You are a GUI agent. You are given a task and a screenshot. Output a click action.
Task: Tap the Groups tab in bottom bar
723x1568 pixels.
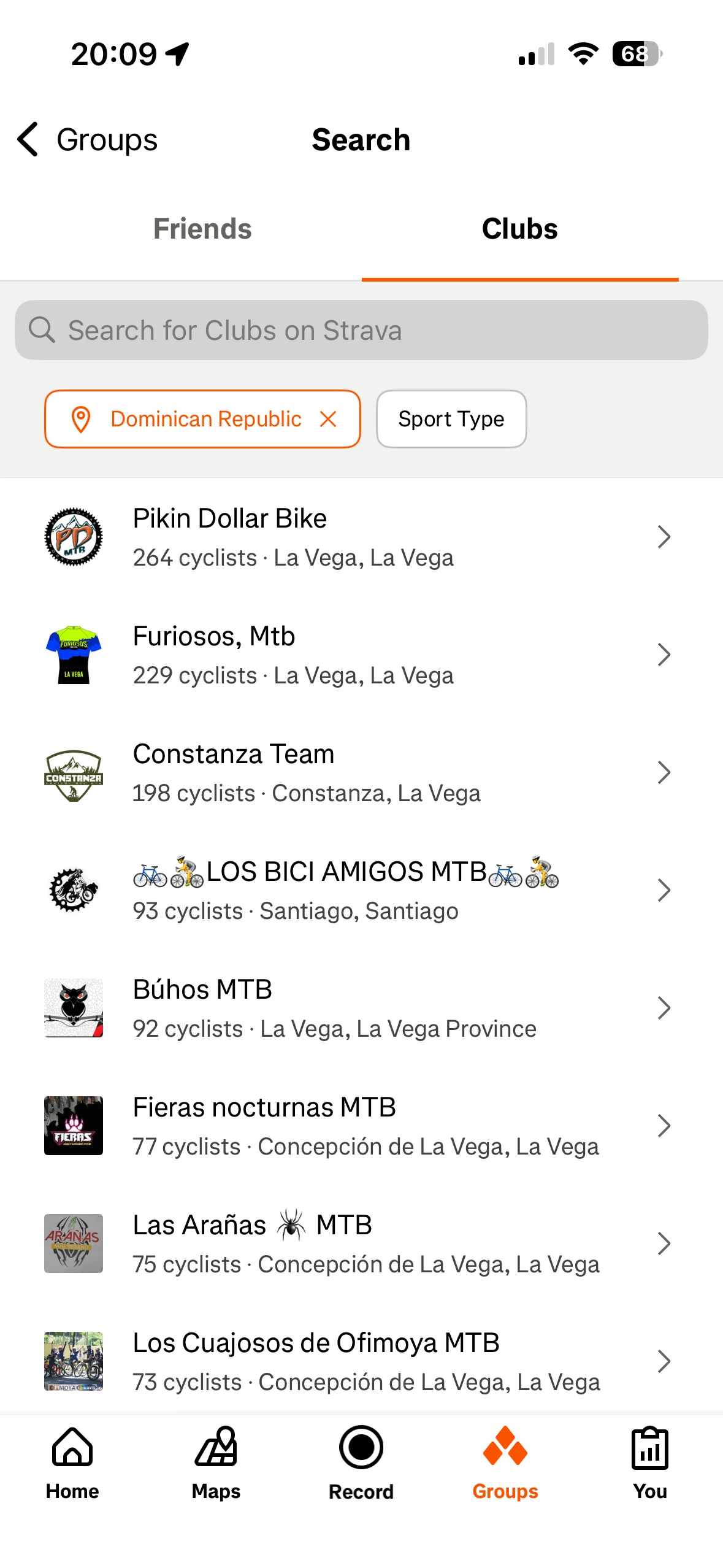click(x=505, y=1463)
